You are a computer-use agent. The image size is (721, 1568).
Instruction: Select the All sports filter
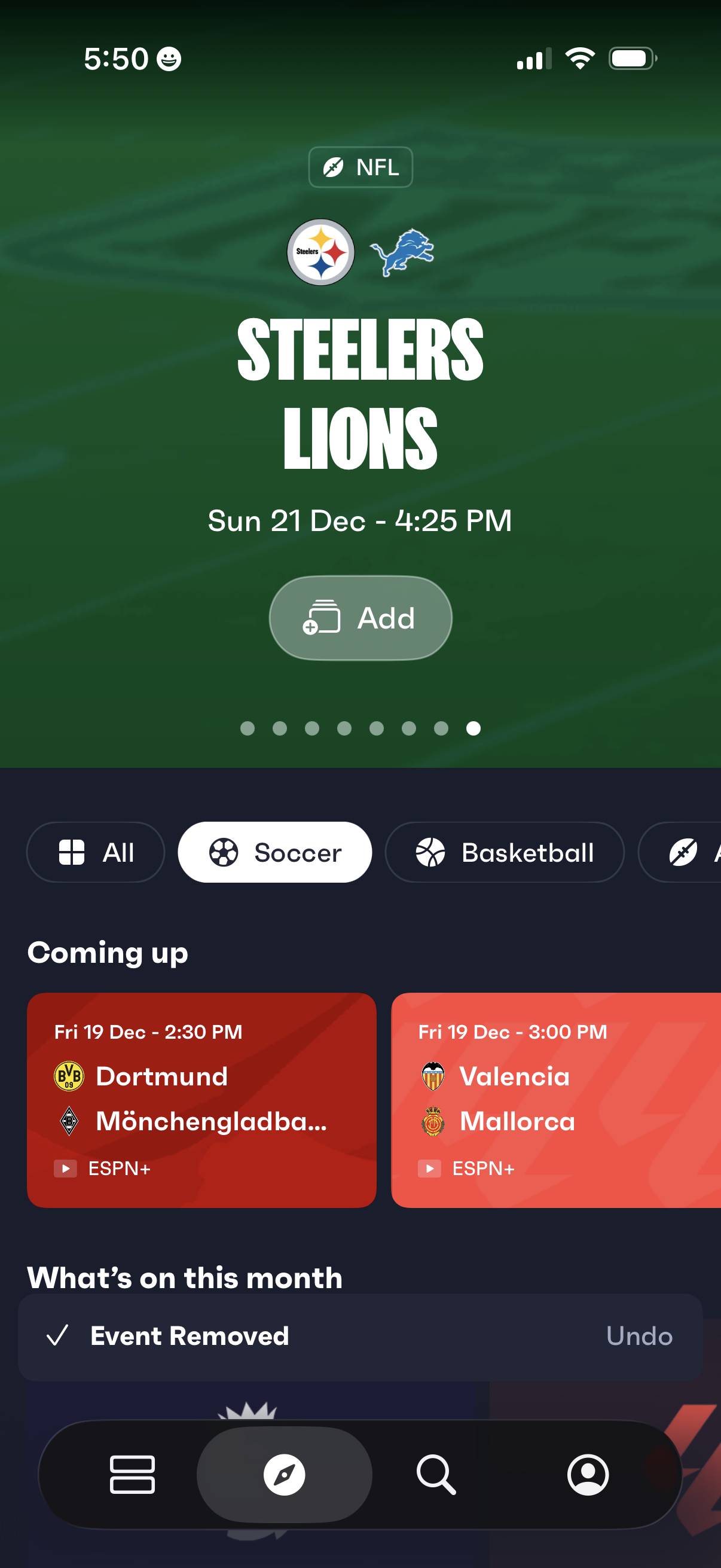96,852
